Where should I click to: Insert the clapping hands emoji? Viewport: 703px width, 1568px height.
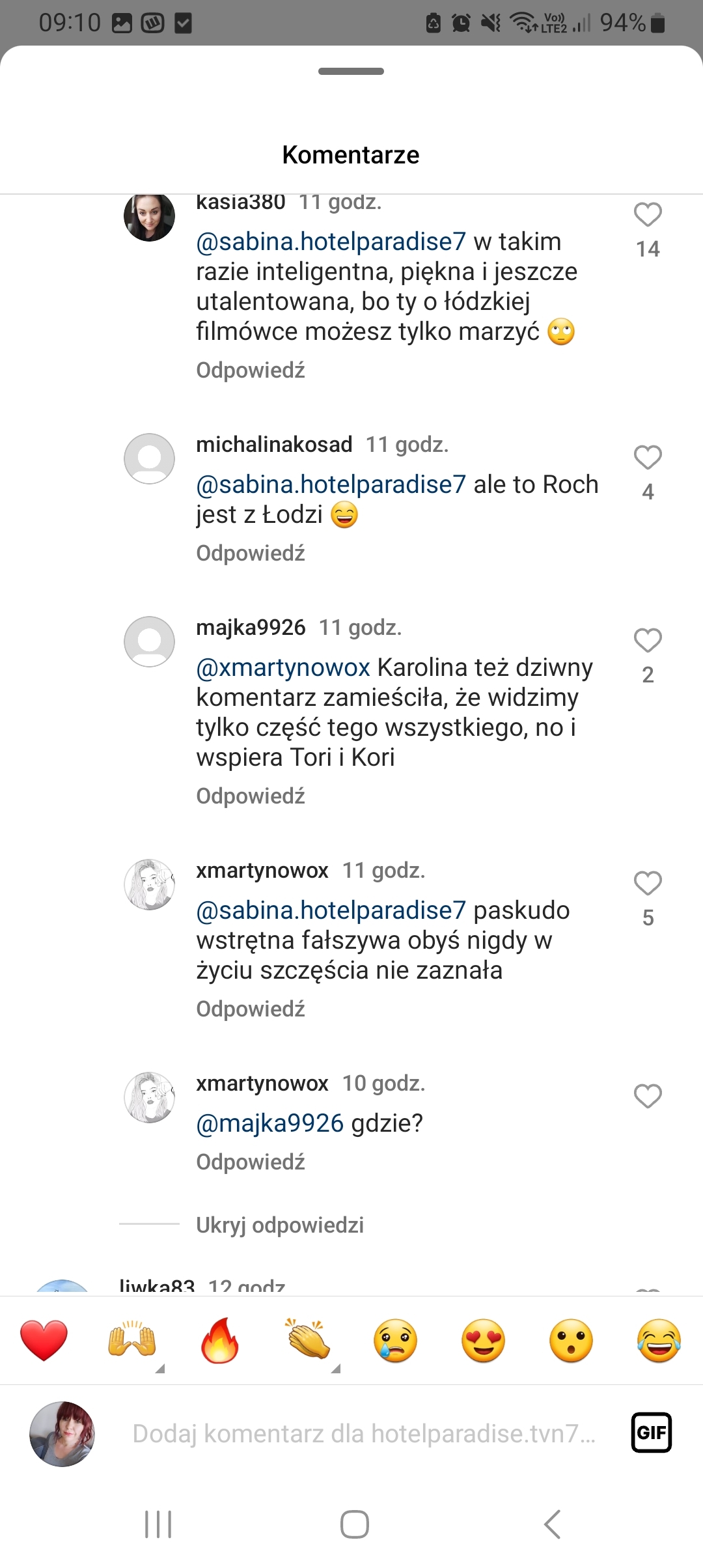pos(307,1341)
